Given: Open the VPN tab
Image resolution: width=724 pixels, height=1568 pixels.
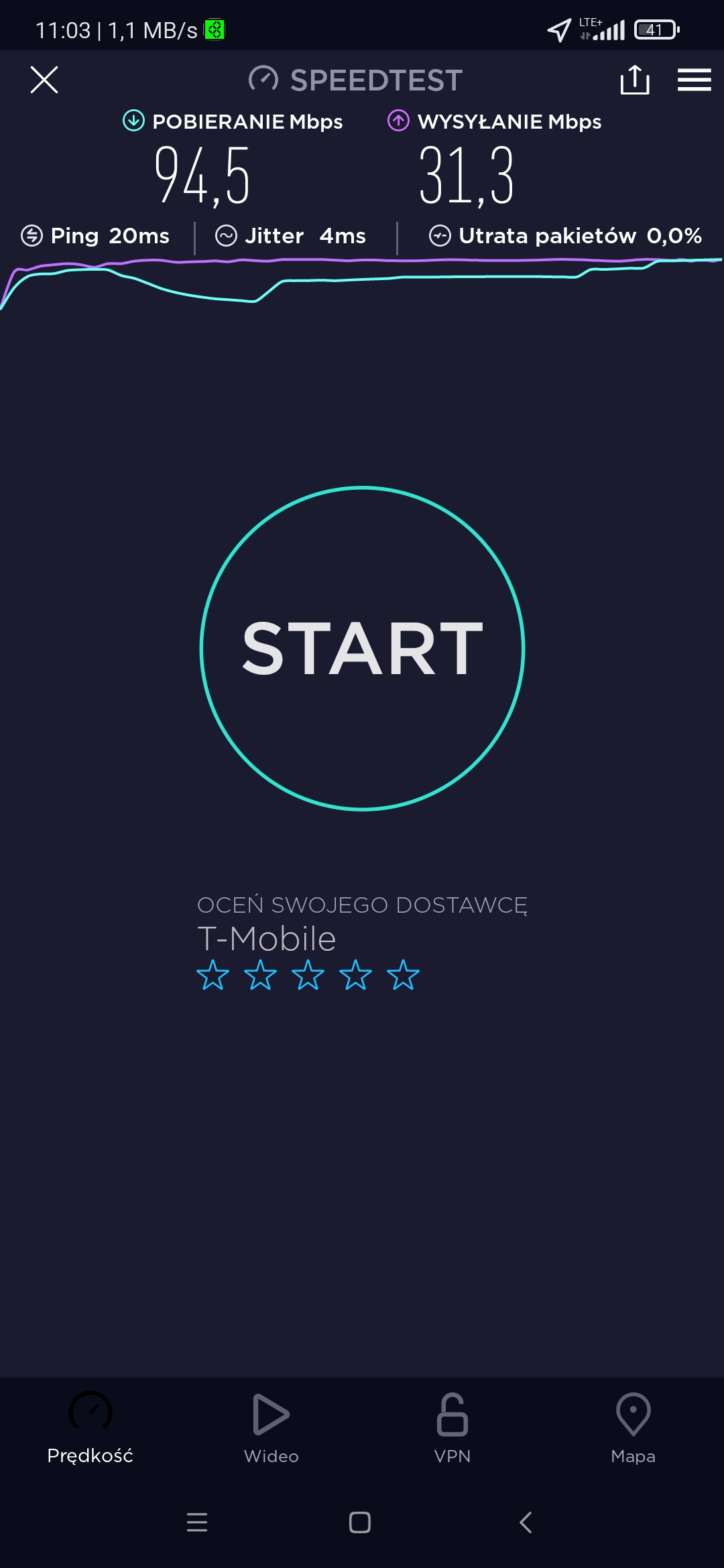Looking at the screenshot, I should click(452, 1427).
